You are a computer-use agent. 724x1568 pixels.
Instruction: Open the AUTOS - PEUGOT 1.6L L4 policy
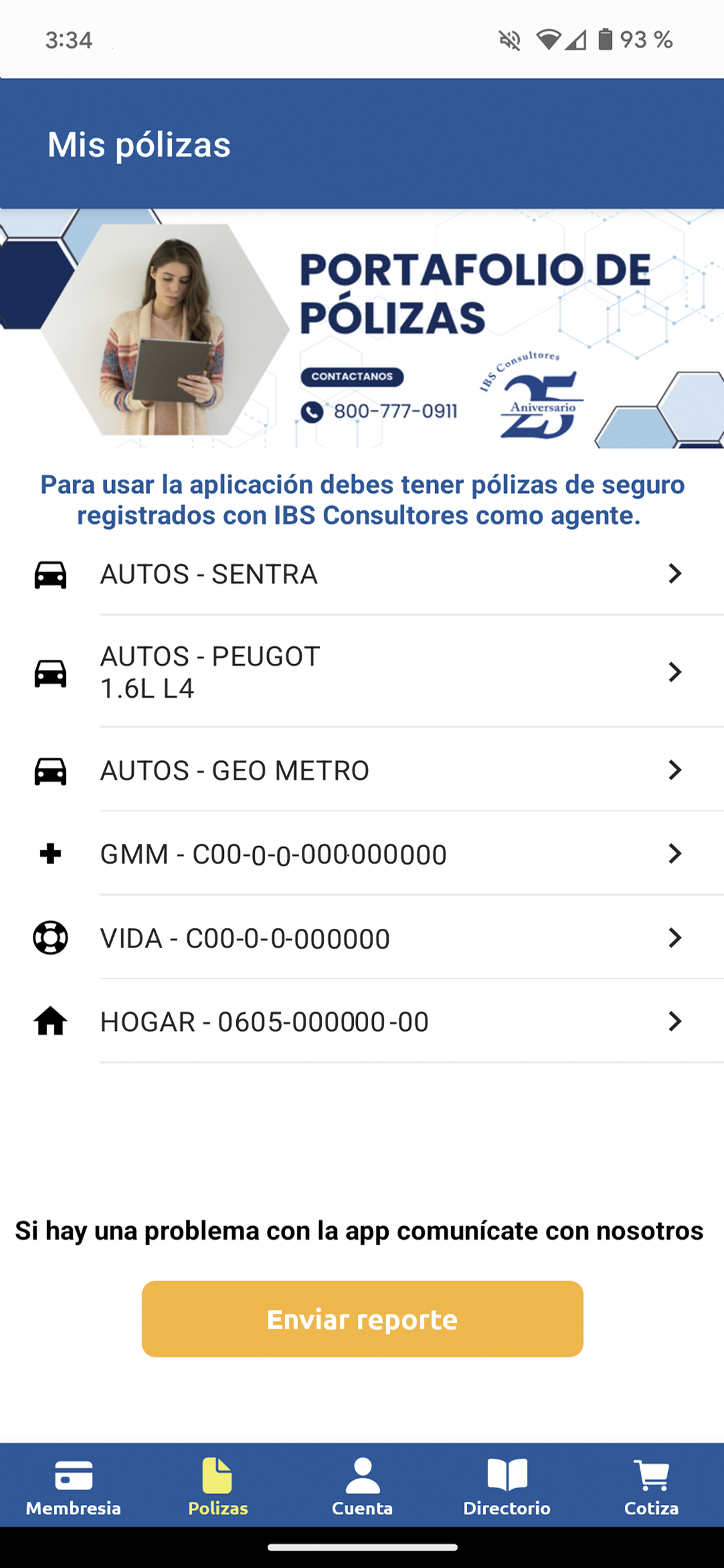(362, 672)
